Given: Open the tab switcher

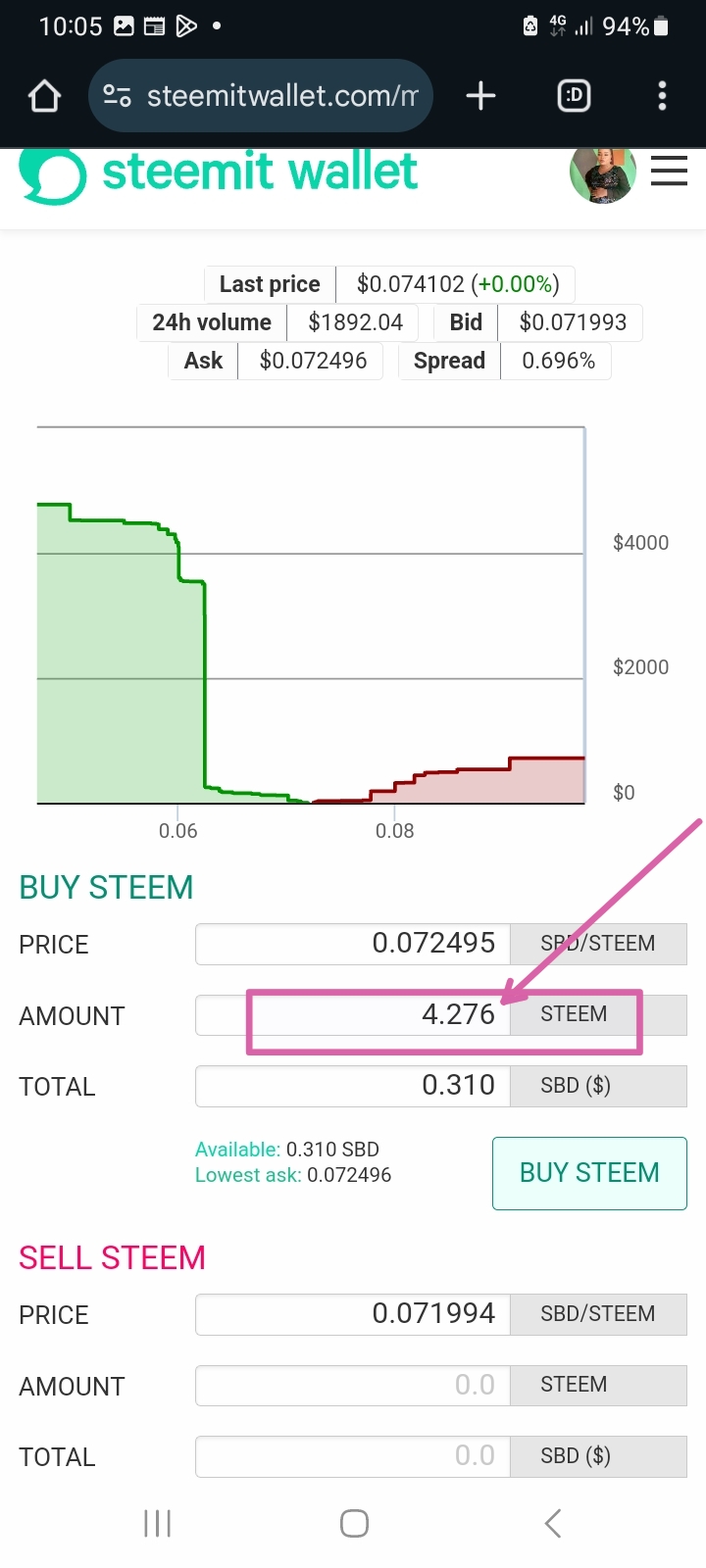Looking at the screenshot, I should tap(574, 96).
